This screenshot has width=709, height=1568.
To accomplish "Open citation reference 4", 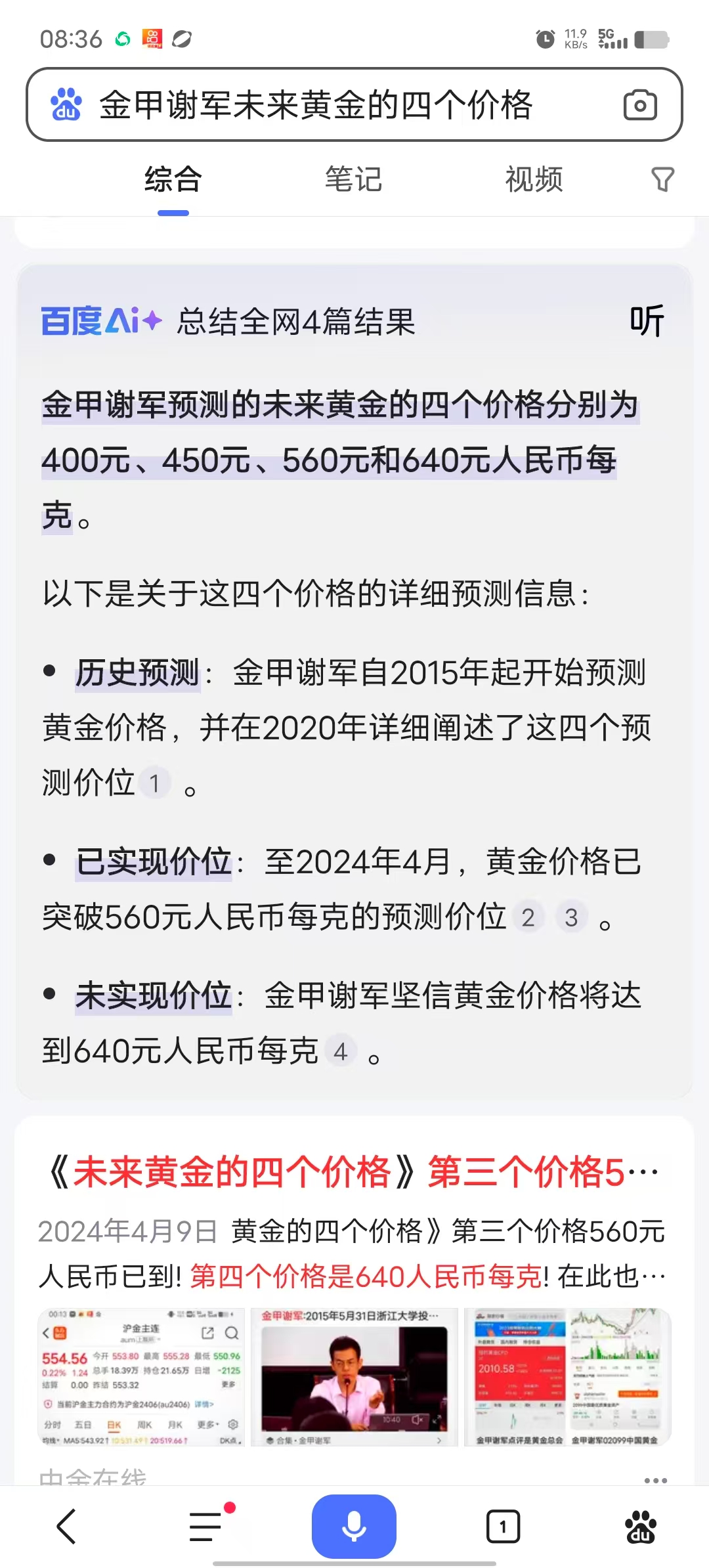I will [x=340, y=1051].
